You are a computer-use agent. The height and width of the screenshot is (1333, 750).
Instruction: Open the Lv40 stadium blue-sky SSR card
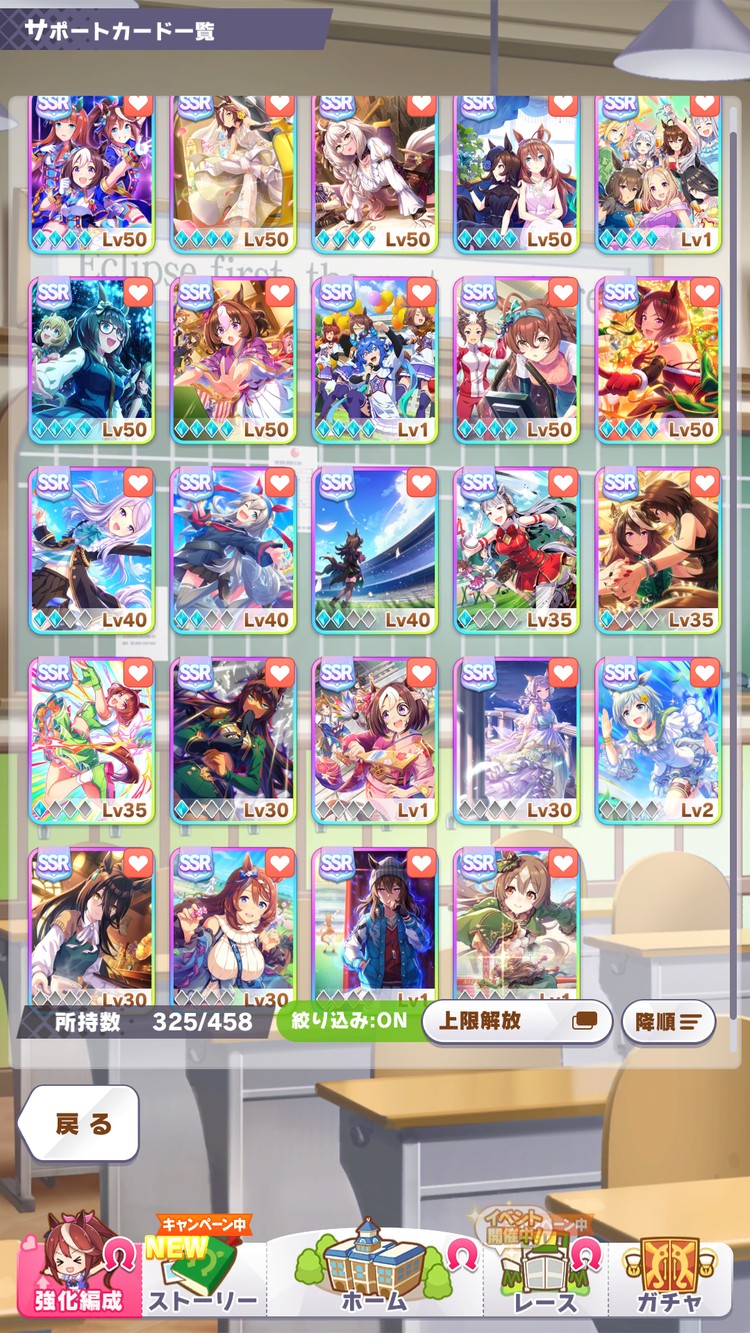point(374,550)
